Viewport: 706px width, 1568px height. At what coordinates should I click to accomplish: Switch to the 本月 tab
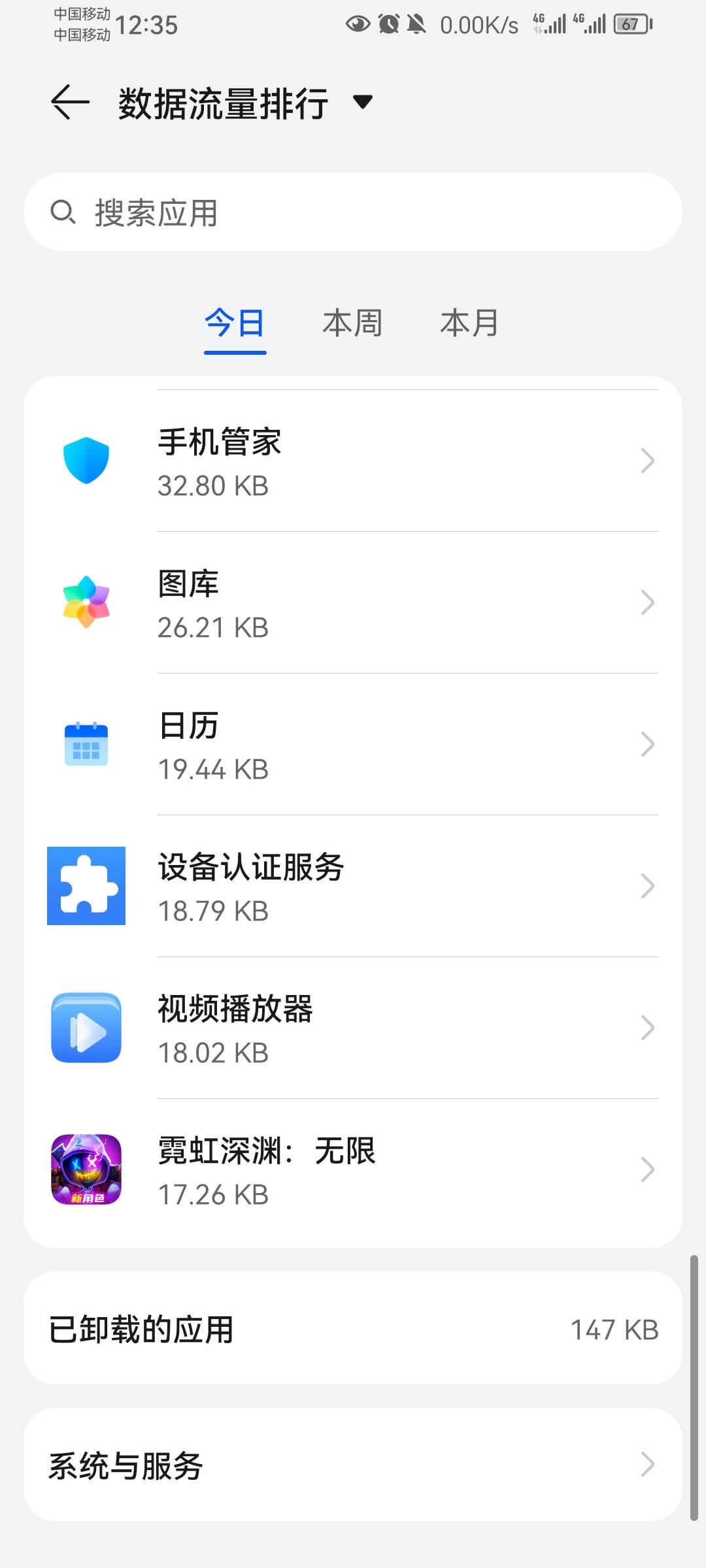click(x=469, y=324)
